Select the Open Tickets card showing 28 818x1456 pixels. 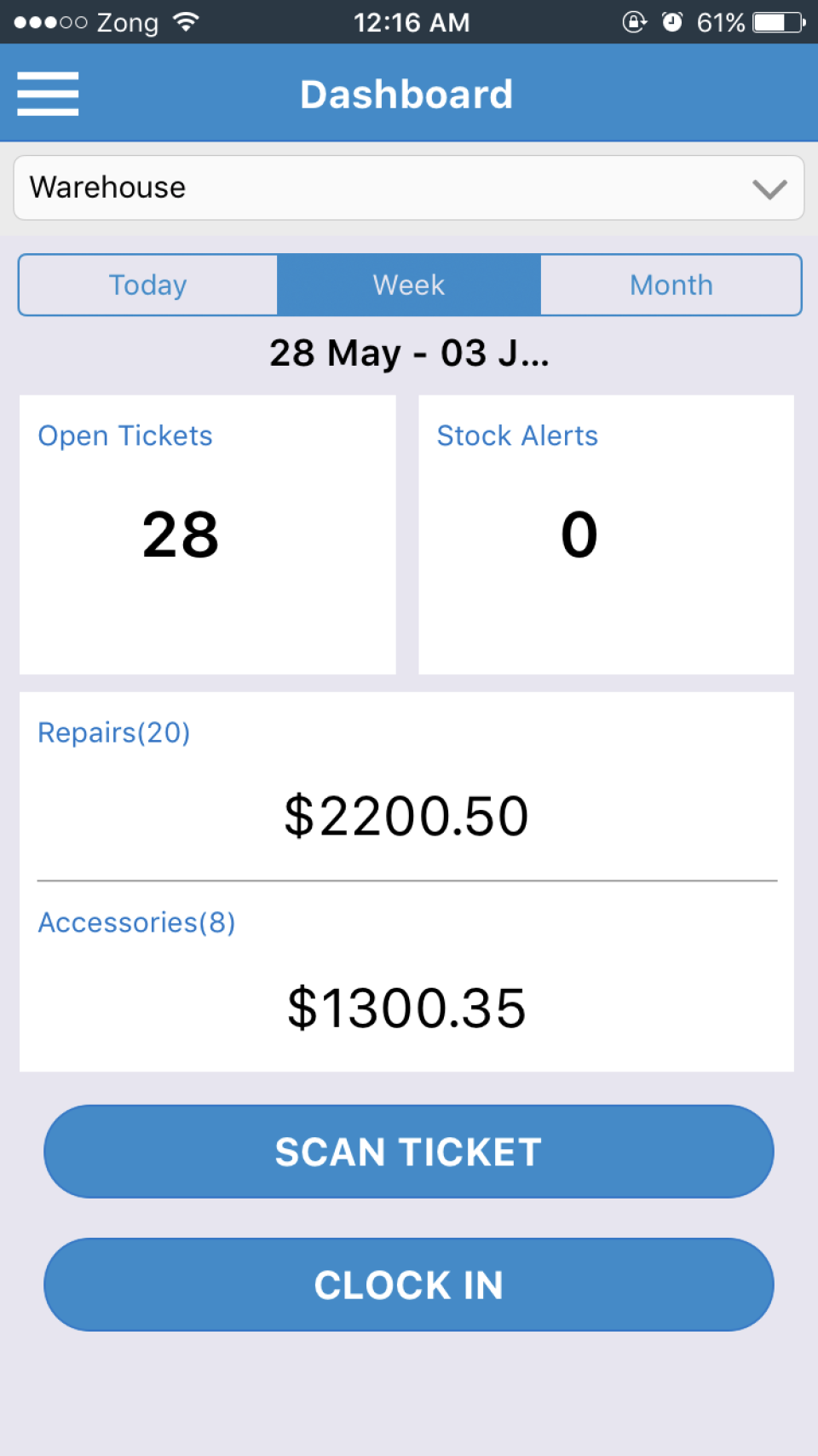coord(207,534)
